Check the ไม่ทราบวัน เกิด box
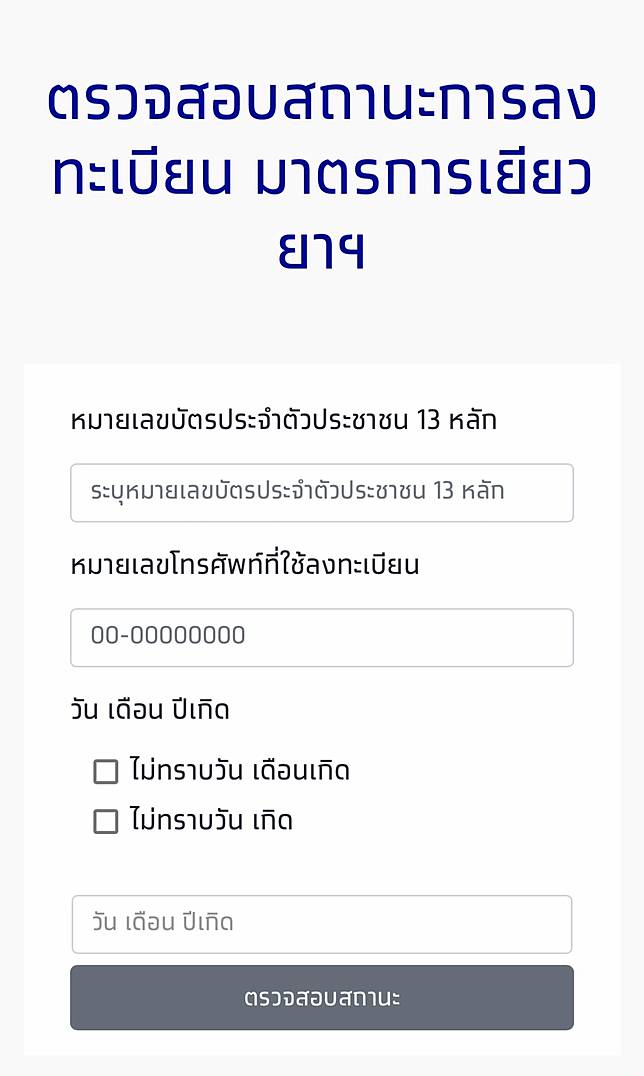This screenshot has width=644, height=1076. tap(106, 822)
